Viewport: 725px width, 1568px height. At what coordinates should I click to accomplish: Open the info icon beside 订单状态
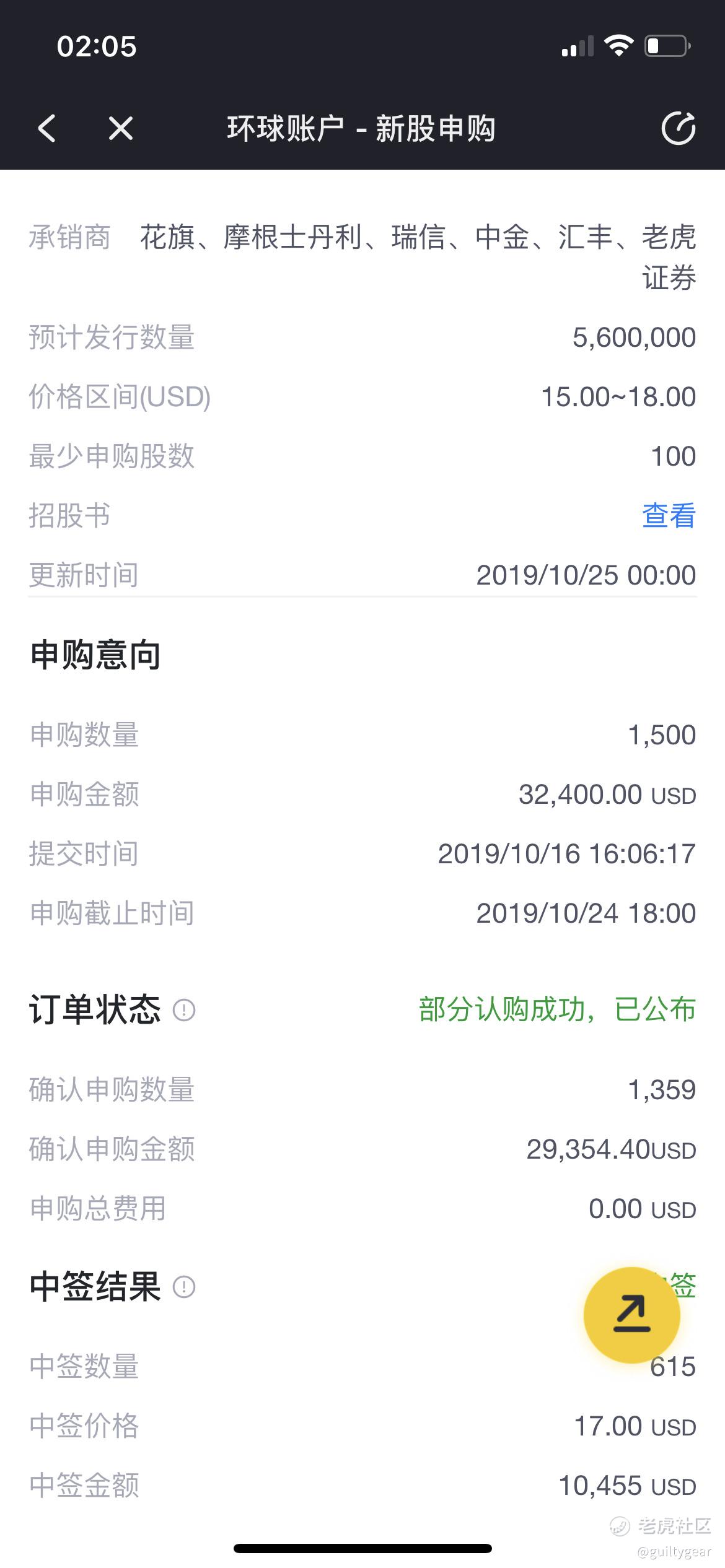184,1010
